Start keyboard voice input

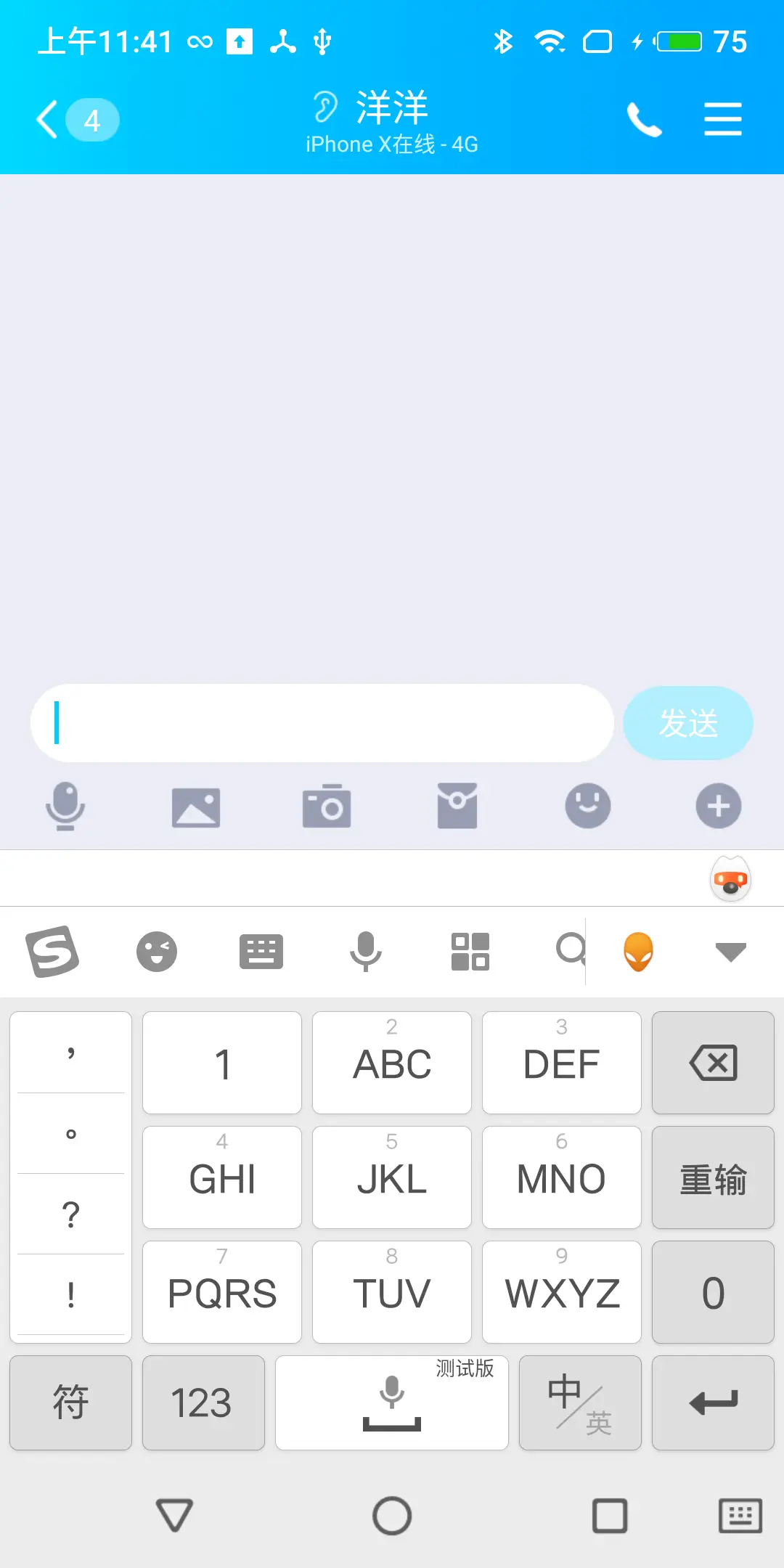point(366,951)
